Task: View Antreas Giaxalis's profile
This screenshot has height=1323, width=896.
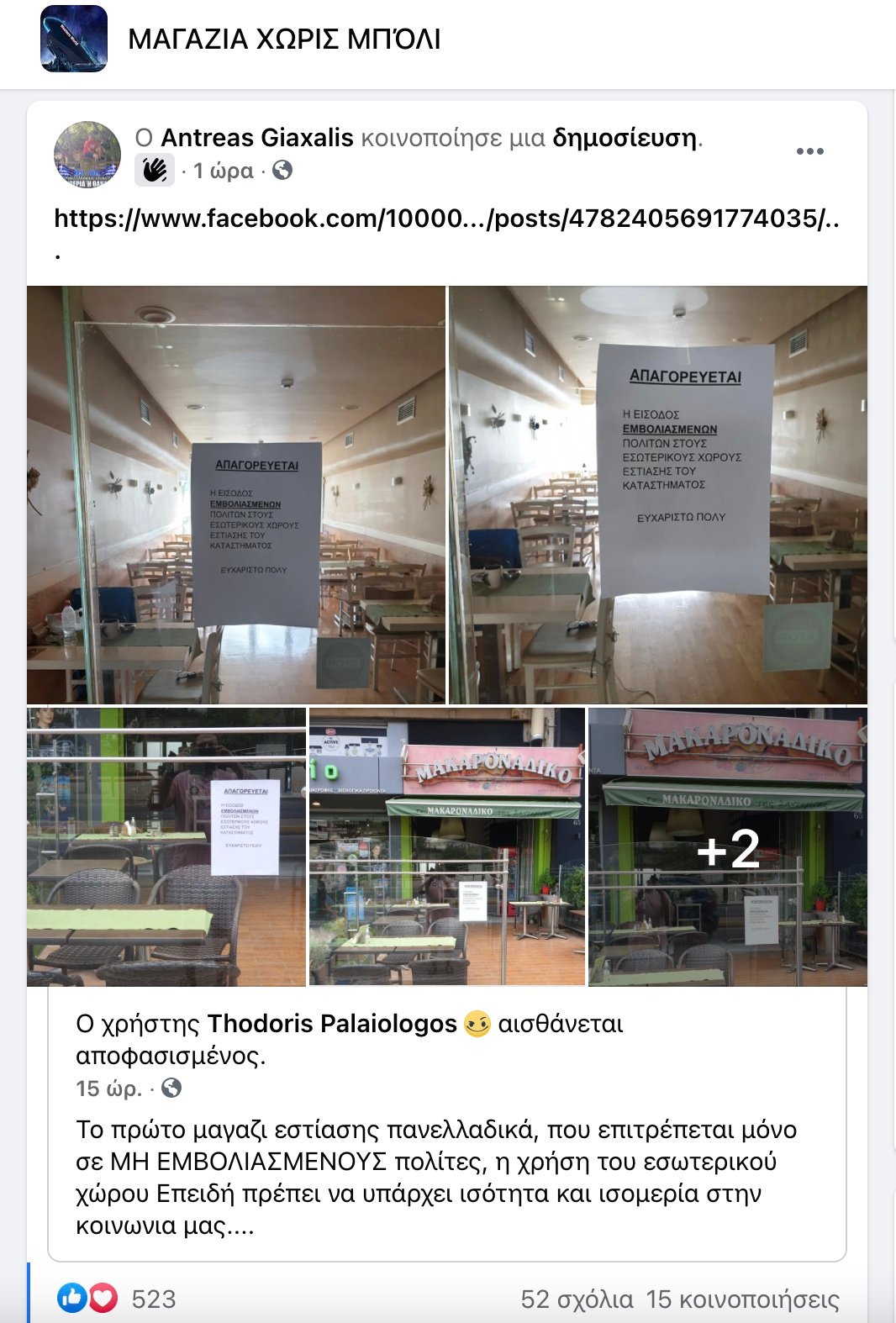Action: pos(256,137)
